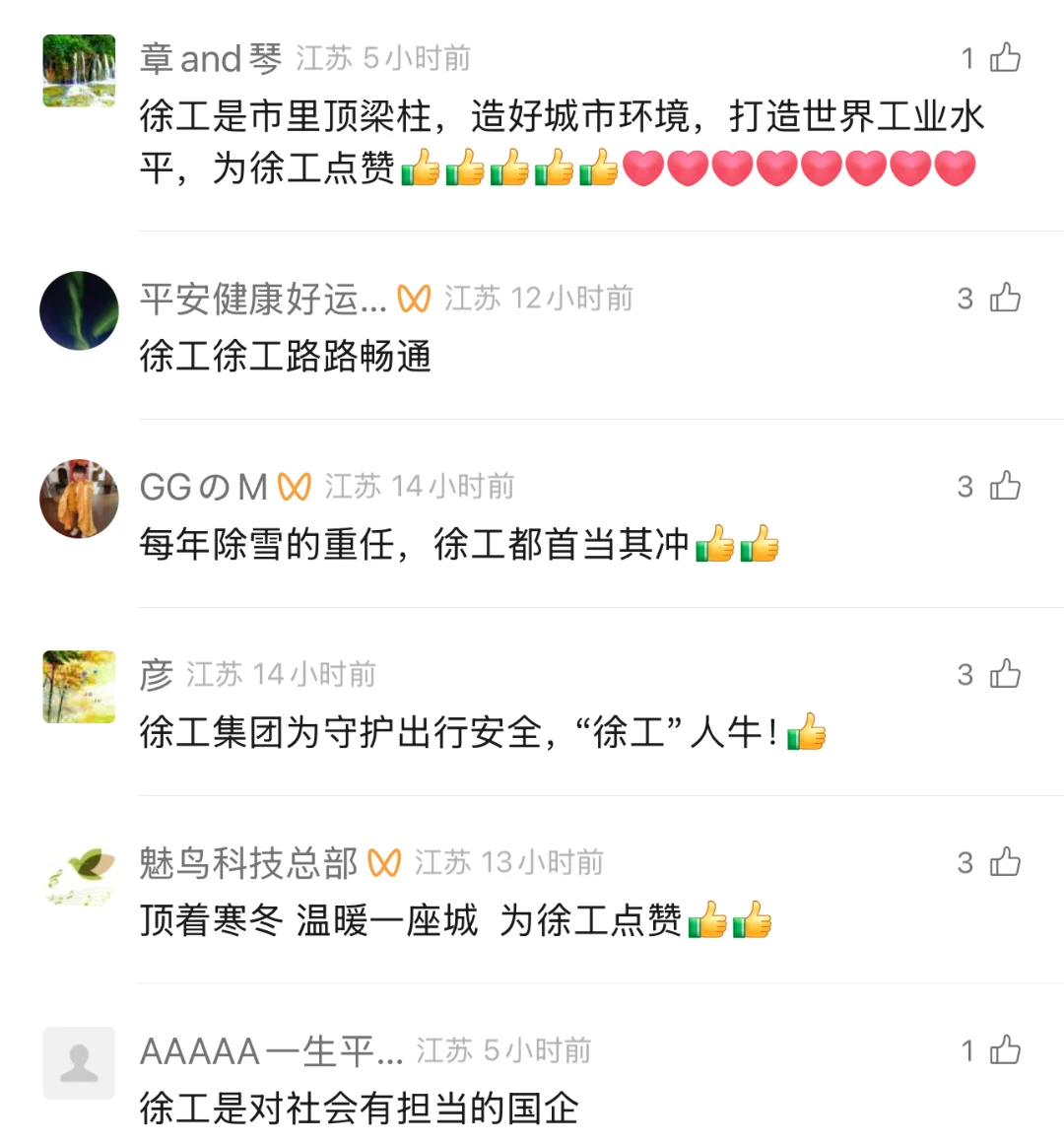This screenshot has height=1143, width=1064.
Task: Like GGのM's comment about snow removal
Action: (1004, 486)
